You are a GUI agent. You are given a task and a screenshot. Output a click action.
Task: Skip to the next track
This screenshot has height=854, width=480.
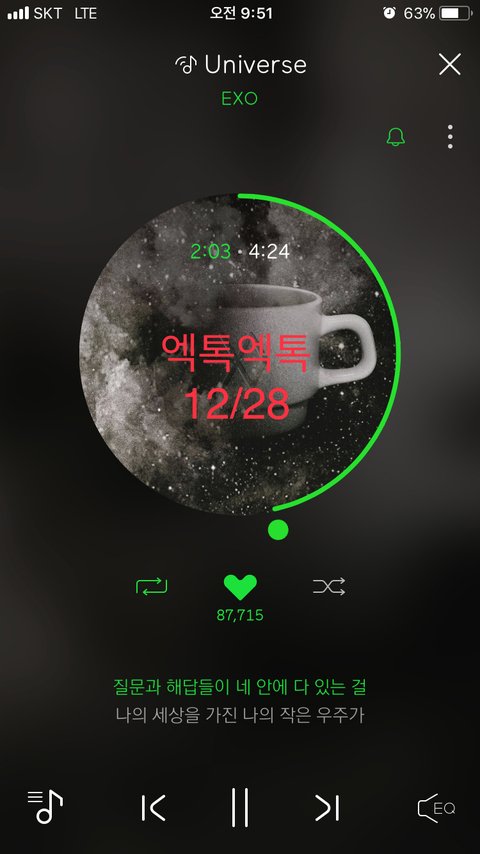[x=327, y=807]
